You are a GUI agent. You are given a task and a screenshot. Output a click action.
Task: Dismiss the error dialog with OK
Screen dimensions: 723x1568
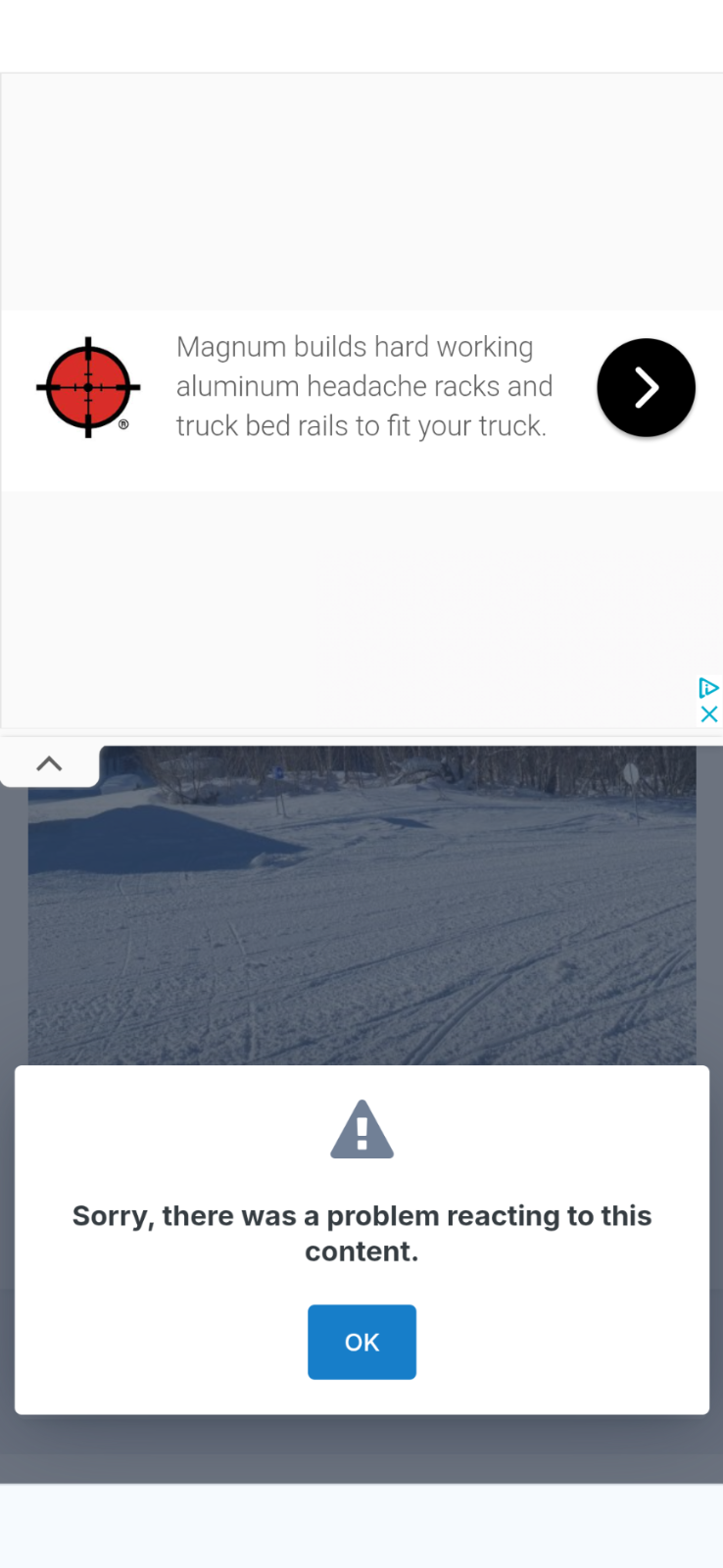(x=361, y=1342)
